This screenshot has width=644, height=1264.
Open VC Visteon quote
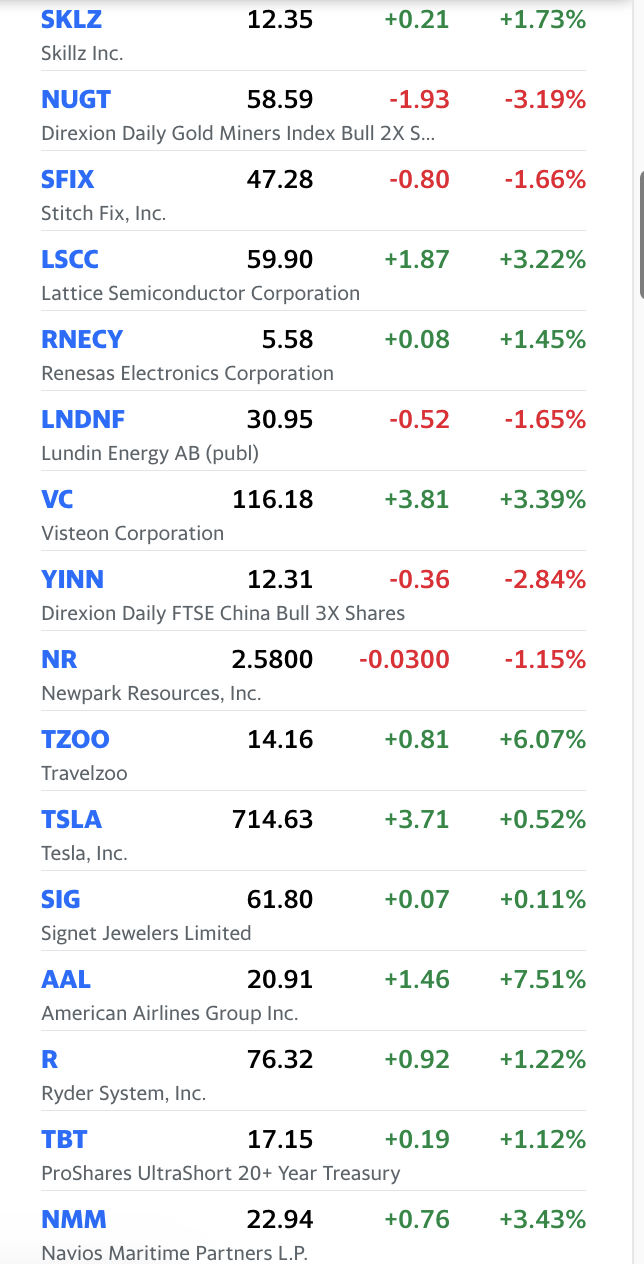coord(57,499)
